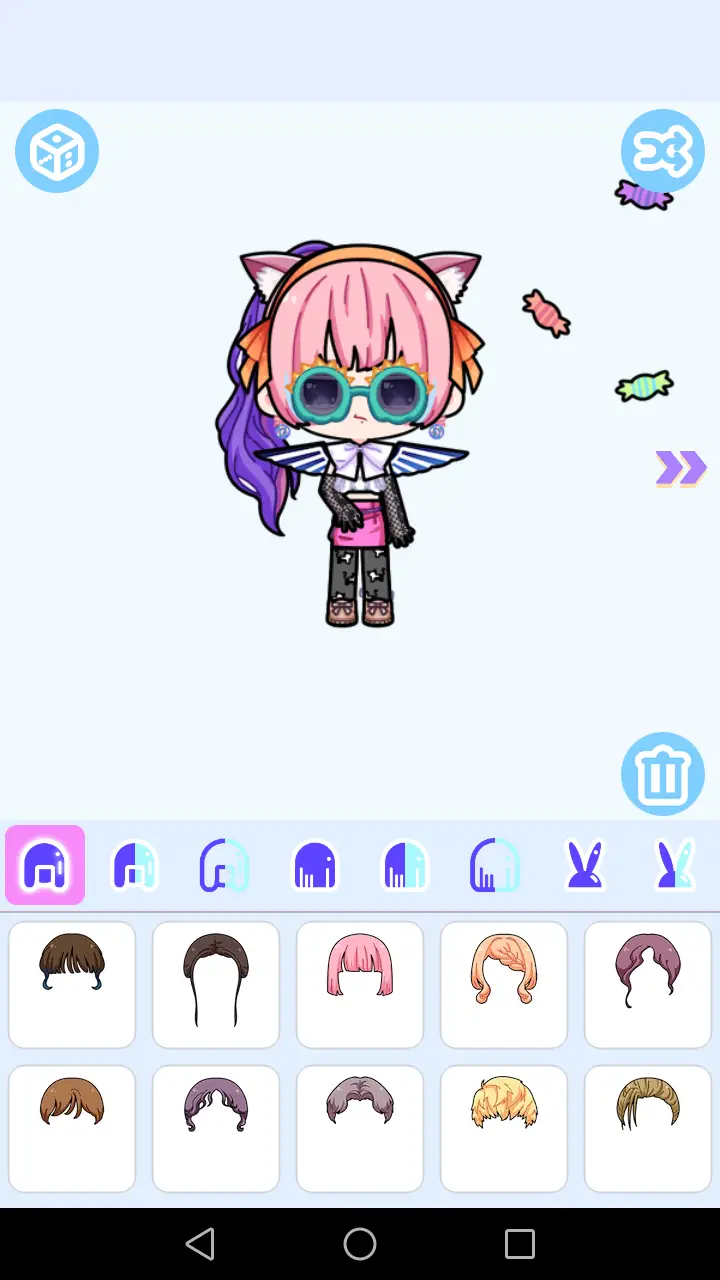The height and width of the screenshot is (1280, 720).
Task: Choose the blonde short hairstyle thumbnail
Action: [504, 1128]
